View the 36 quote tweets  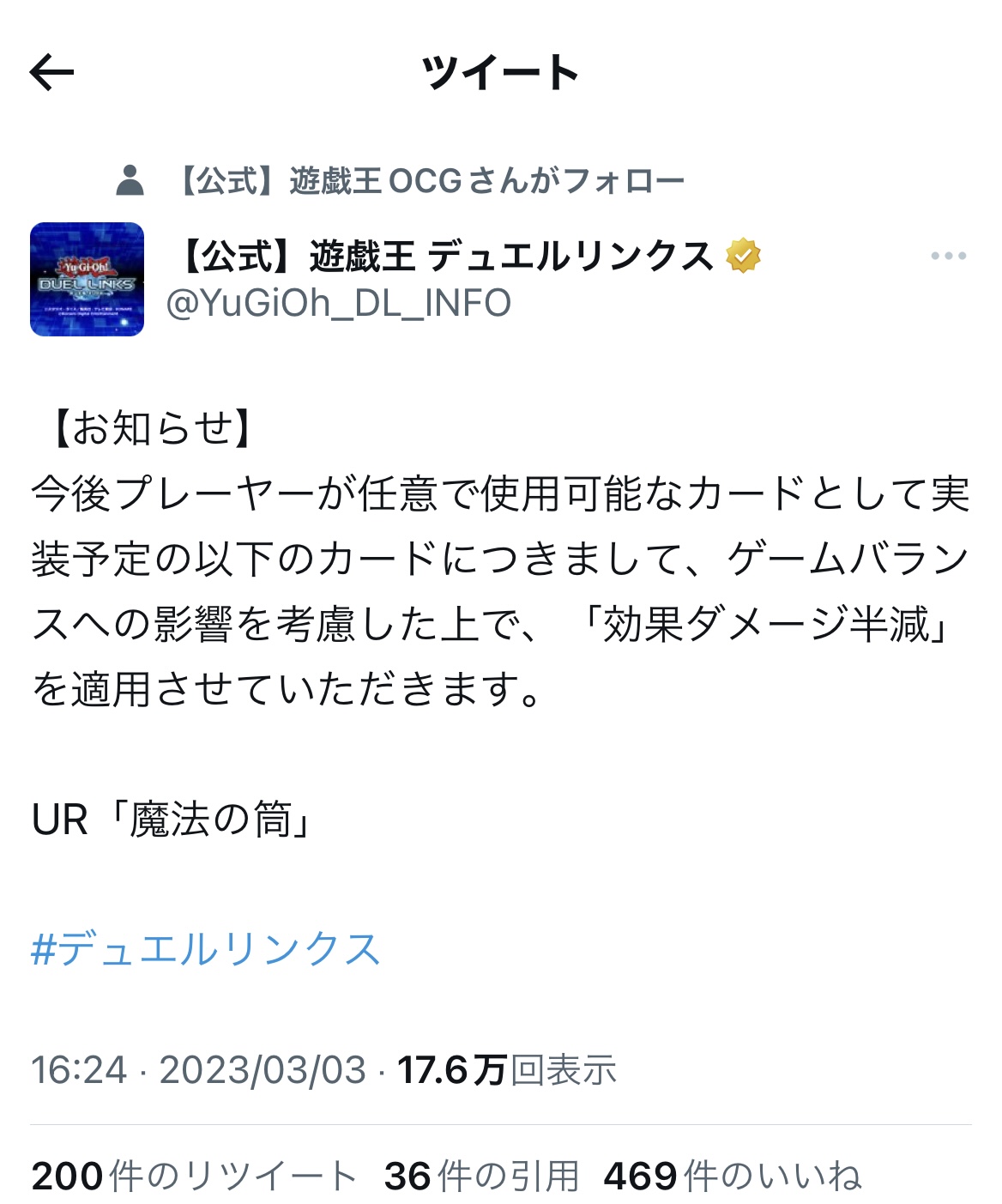pos(481,1176)
